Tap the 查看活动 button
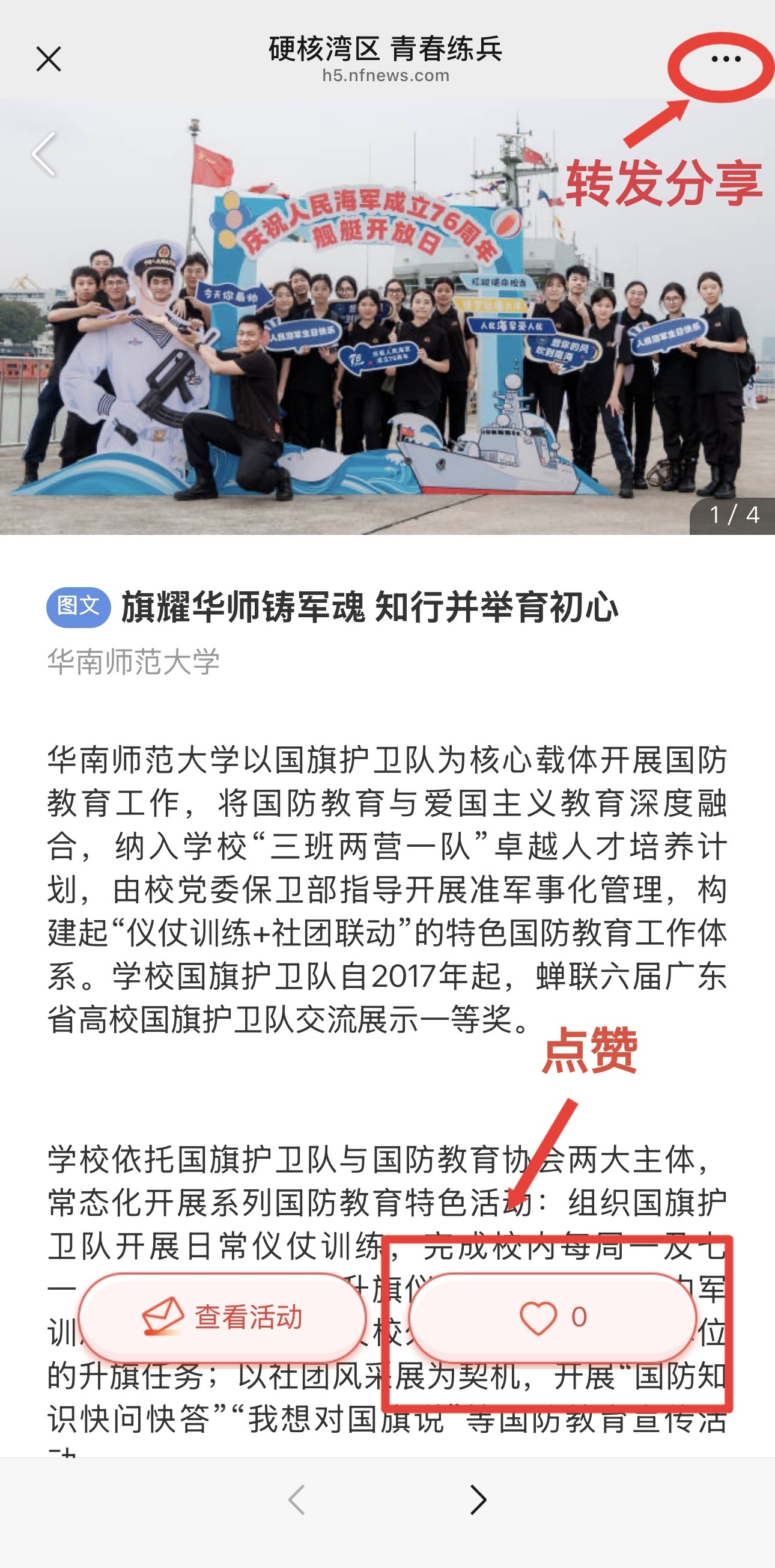This screenshot has width=775, height=1568. pyautogui.click(x=222, y=1317)
